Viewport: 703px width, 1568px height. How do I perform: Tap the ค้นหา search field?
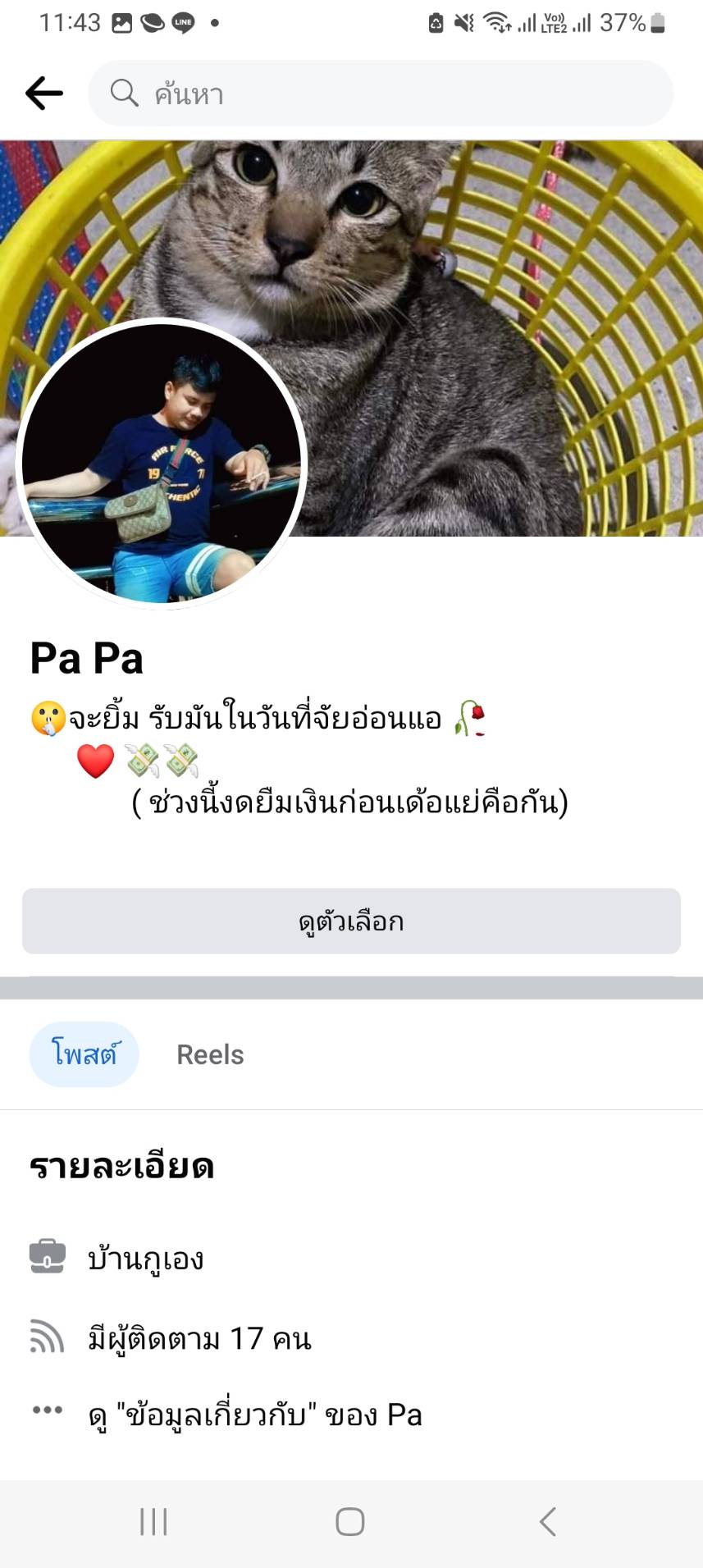(x=381, y=94)
